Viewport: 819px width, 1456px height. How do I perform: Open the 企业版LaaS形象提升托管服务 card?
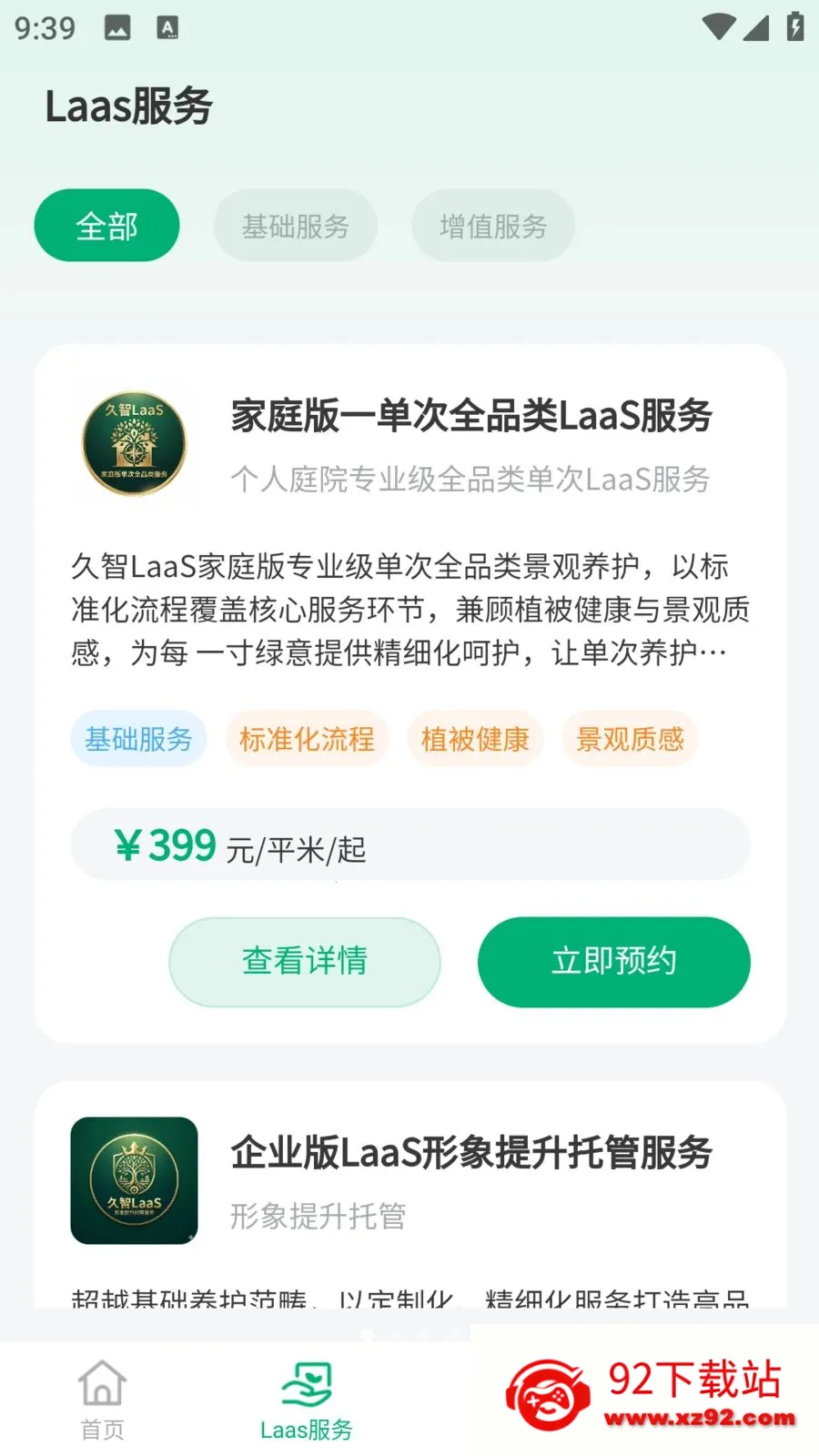(x=410, y=1194)
